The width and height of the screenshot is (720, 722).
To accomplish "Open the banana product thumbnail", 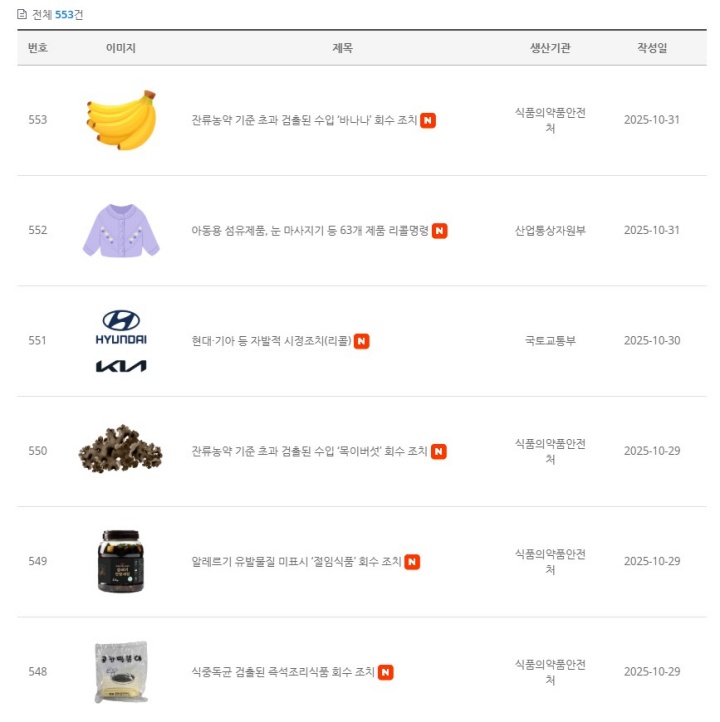I will (x=120, y=118).
